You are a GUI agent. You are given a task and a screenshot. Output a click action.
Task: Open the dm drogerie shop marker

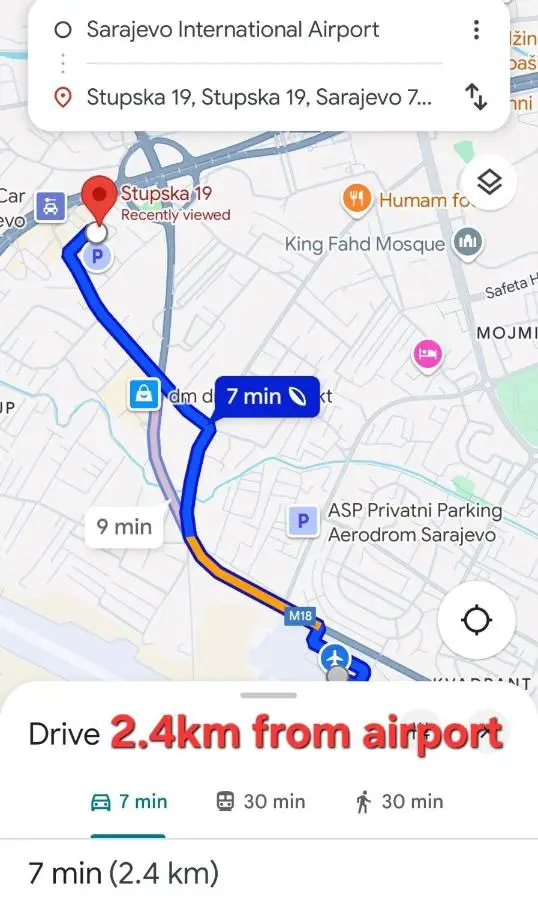pyautogui.click(x=144, y=395)
